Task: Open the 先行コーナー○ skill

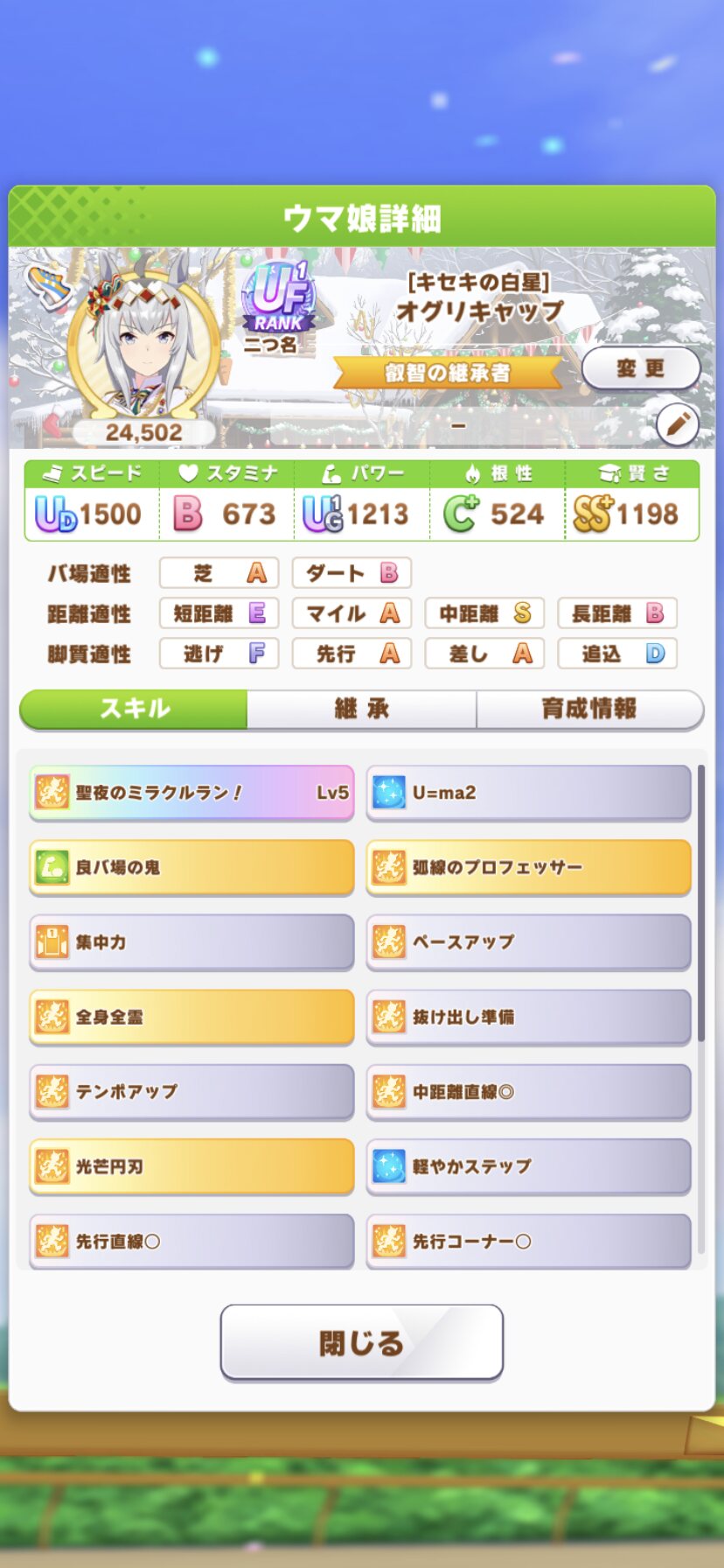Action: point(528,1241)
